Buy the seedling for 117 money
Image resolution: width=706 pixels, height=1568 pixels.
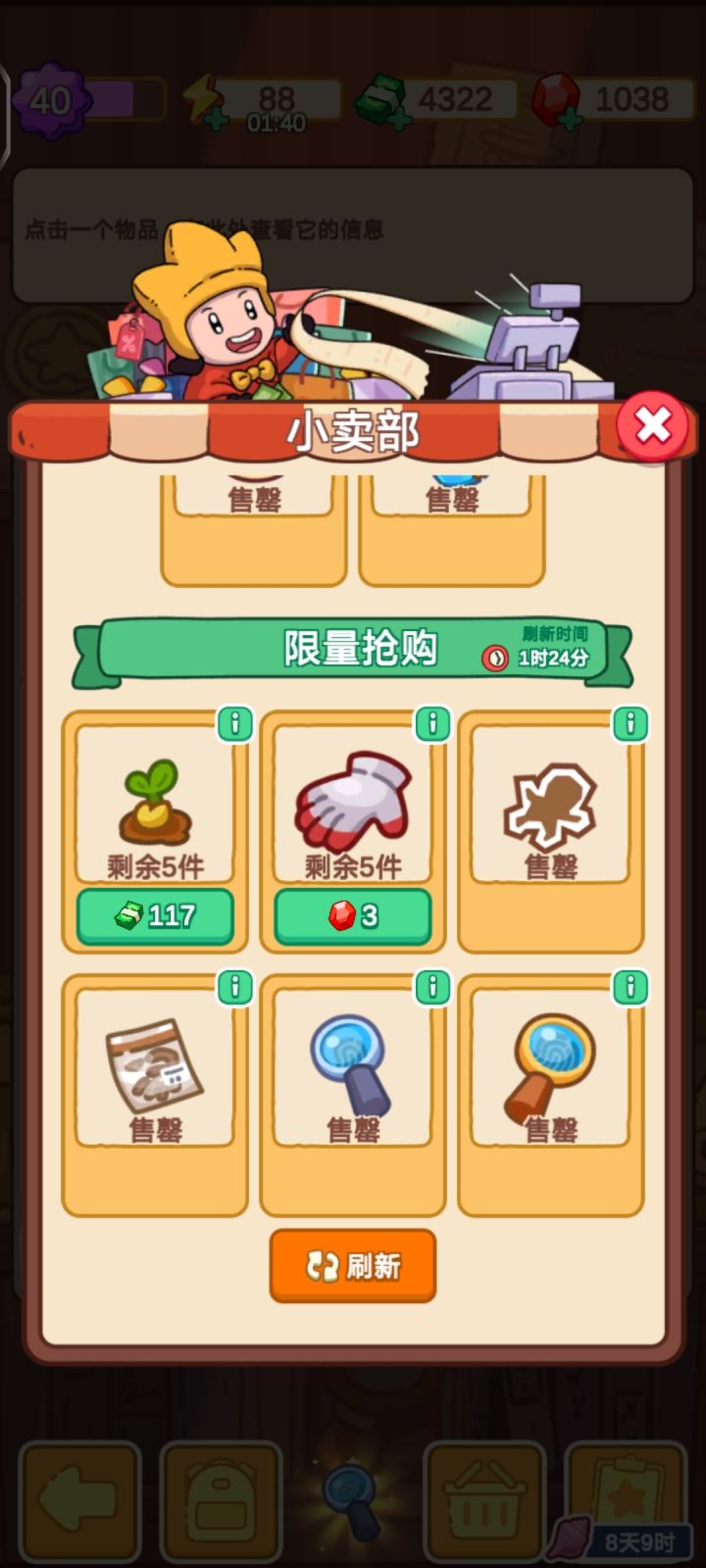point(153,917)
